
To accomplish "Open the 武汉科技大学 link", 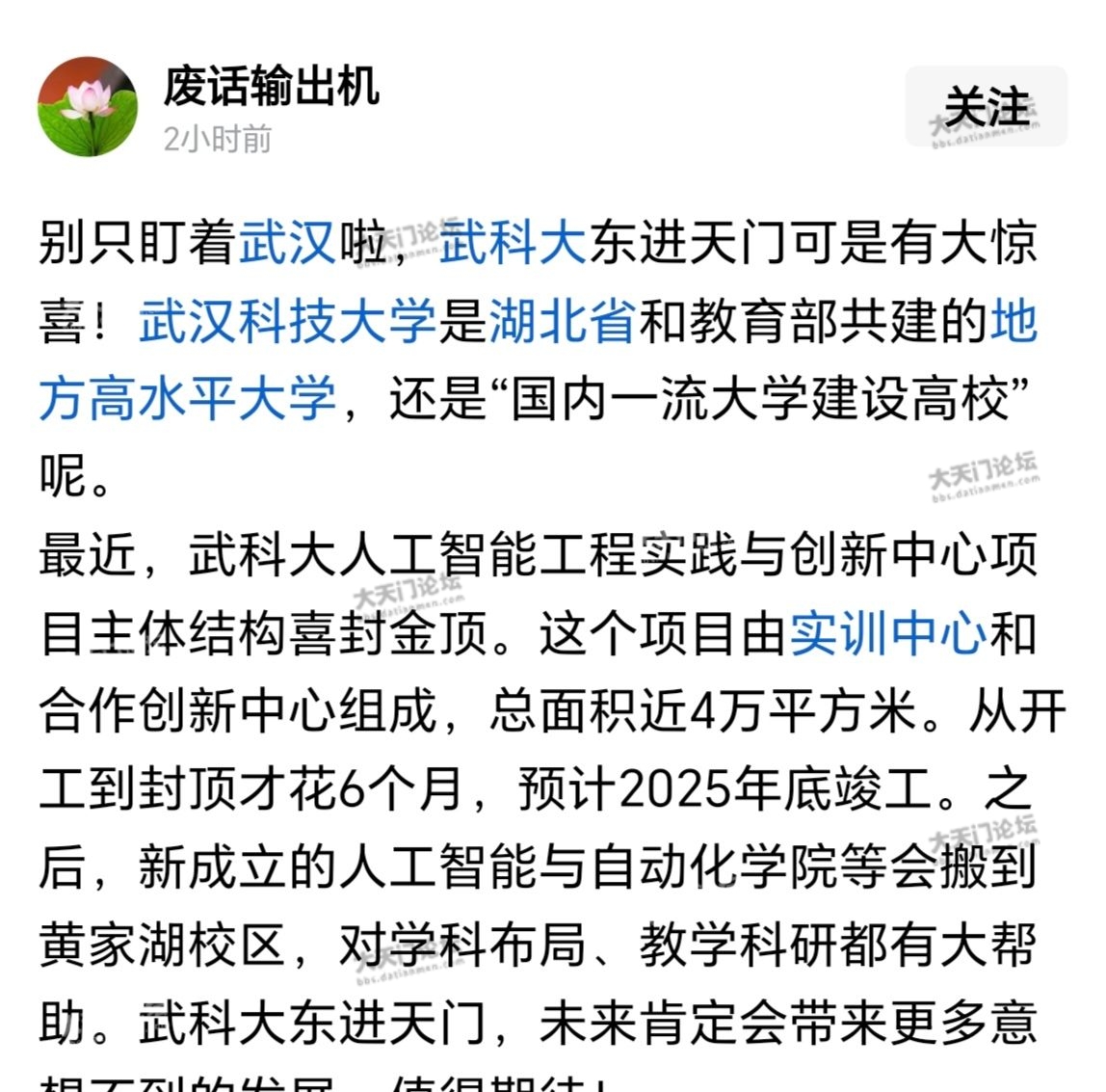I will point(287,320).
